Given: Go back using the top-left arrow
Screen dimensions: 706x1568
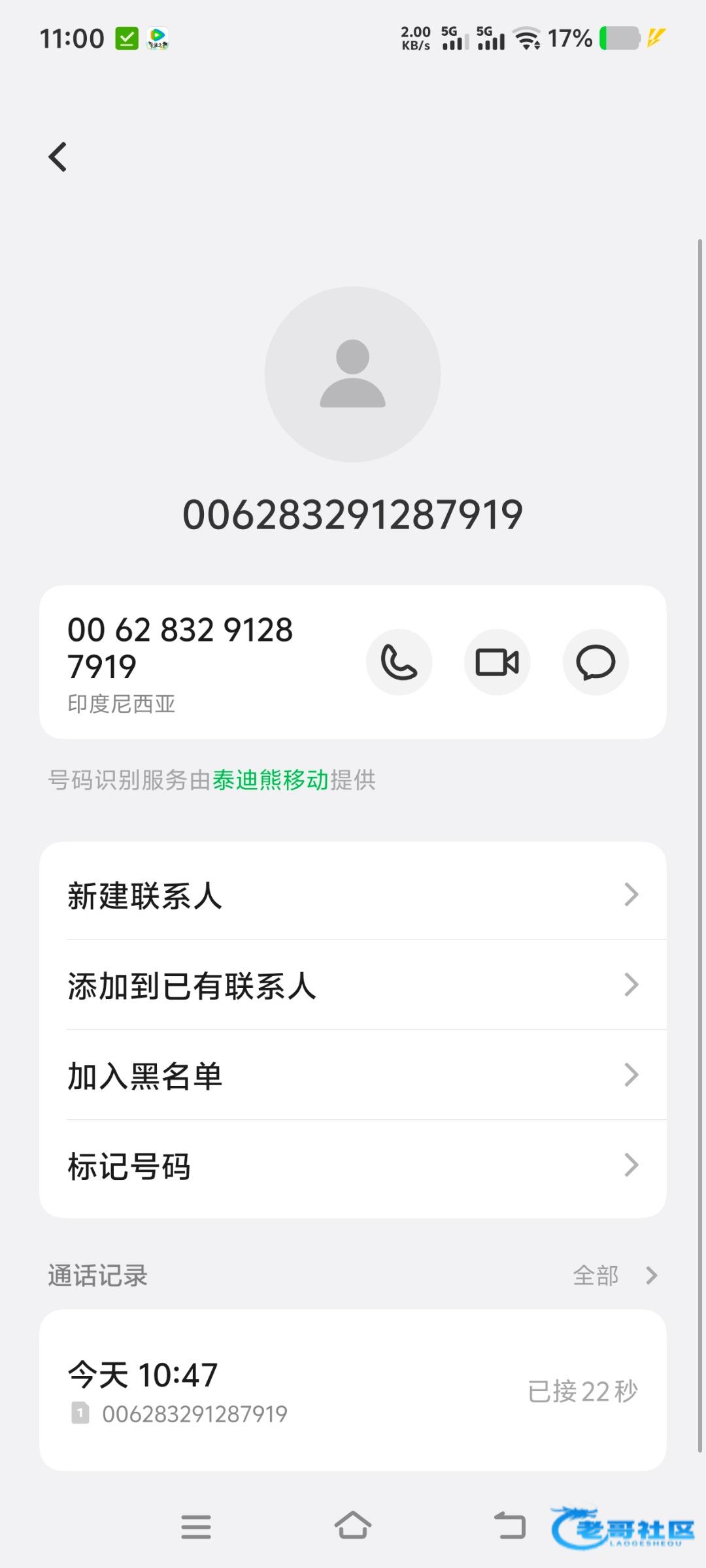Looking at the screenshot, I should [58, 157].
